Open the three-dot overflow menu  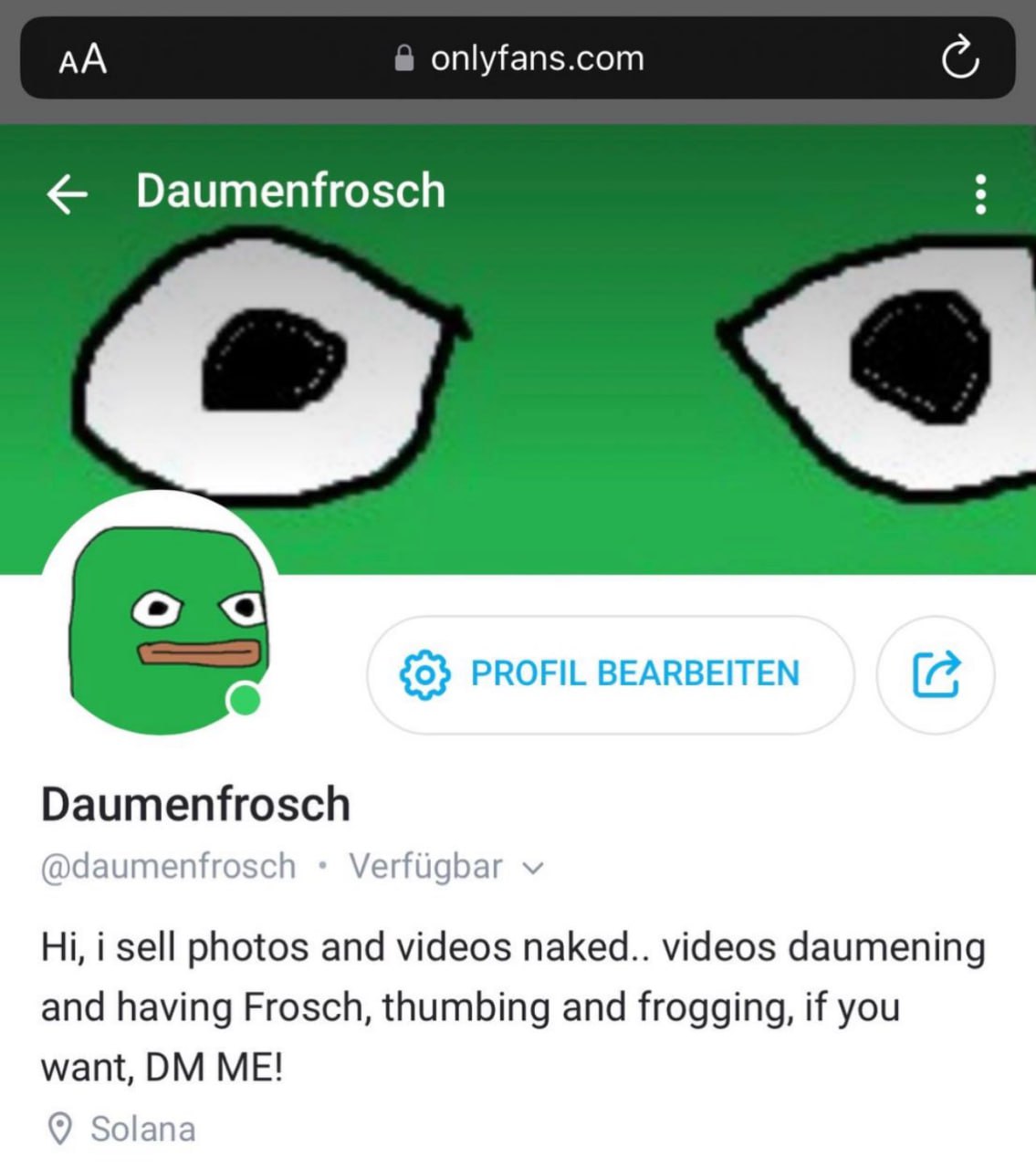pos(980,193)
